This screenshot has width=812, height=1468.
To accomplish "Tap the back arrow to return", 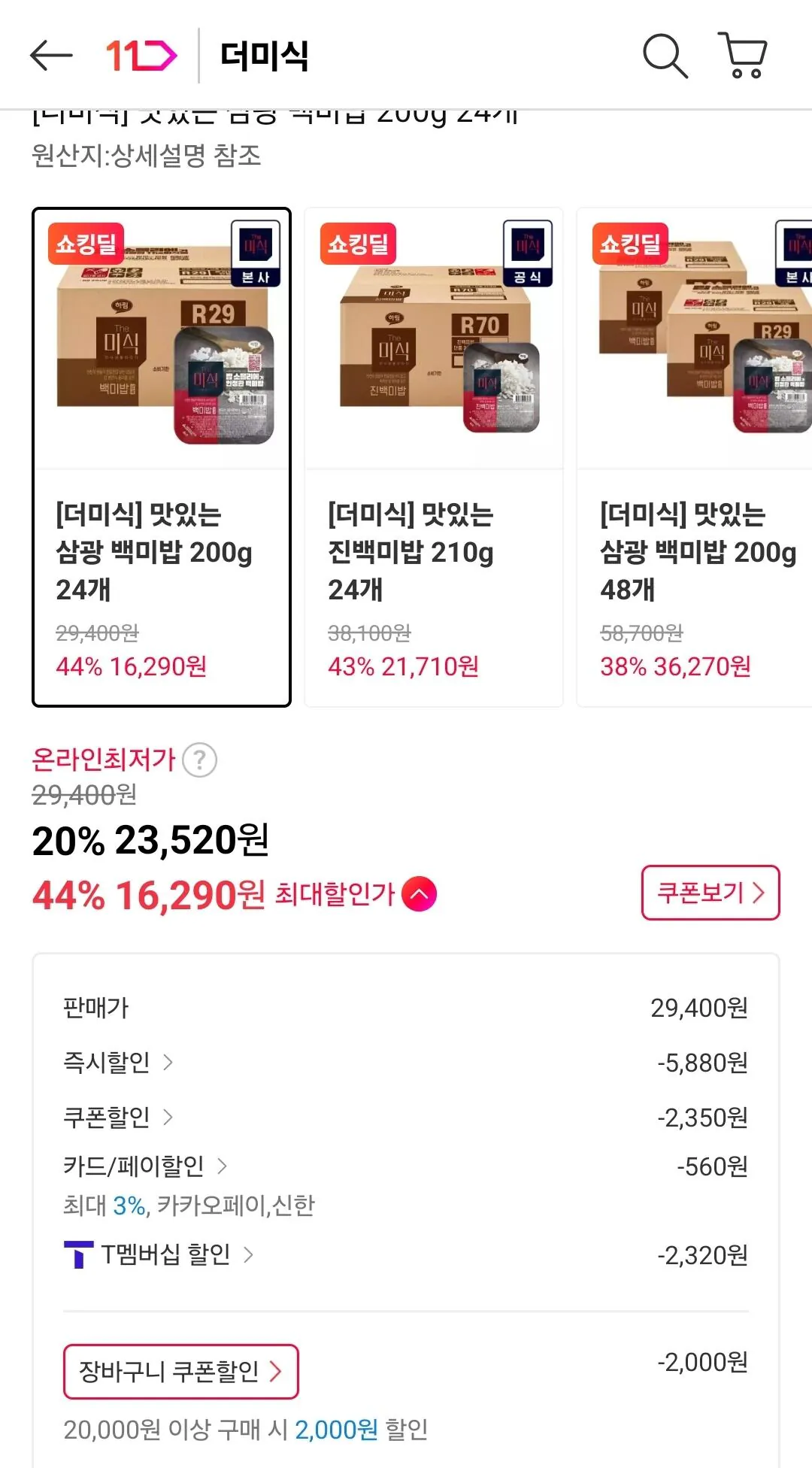I will (51, 56).
